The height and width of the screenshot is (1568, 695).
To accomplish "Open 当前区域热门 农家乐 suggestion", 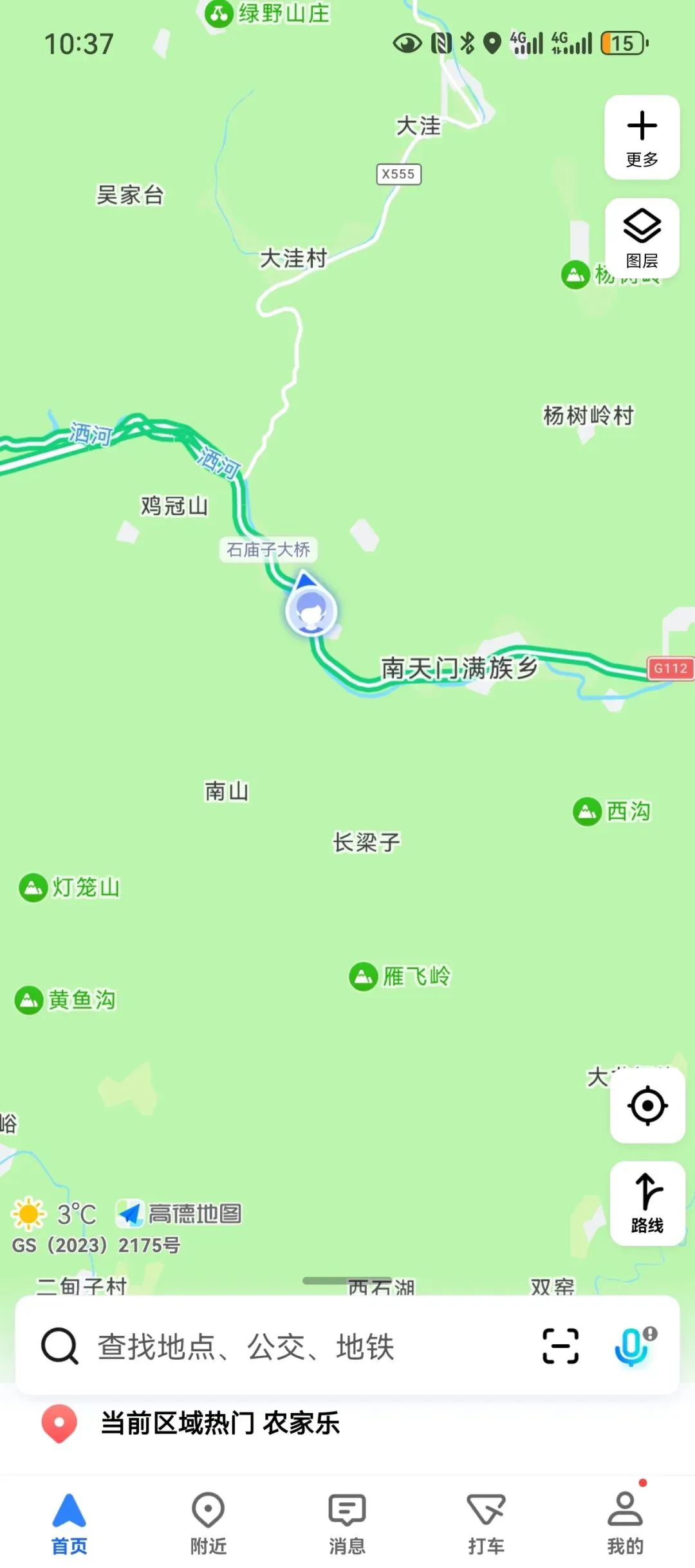I will click(x=219, y=1423).
